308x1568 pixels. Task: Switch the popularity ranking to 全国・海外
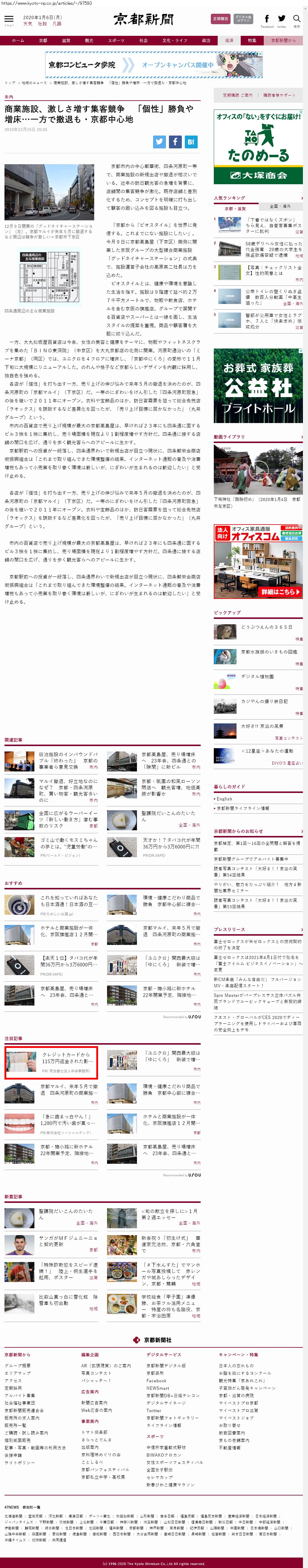point(280,206)
